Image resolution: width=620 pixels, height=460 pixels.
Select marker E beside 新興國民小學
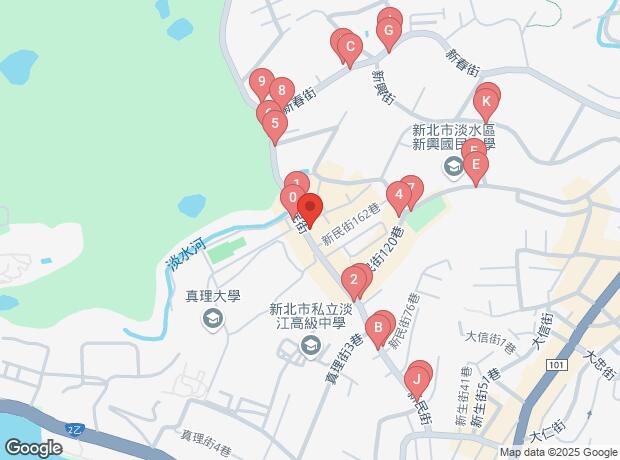(x=476, y=165)
